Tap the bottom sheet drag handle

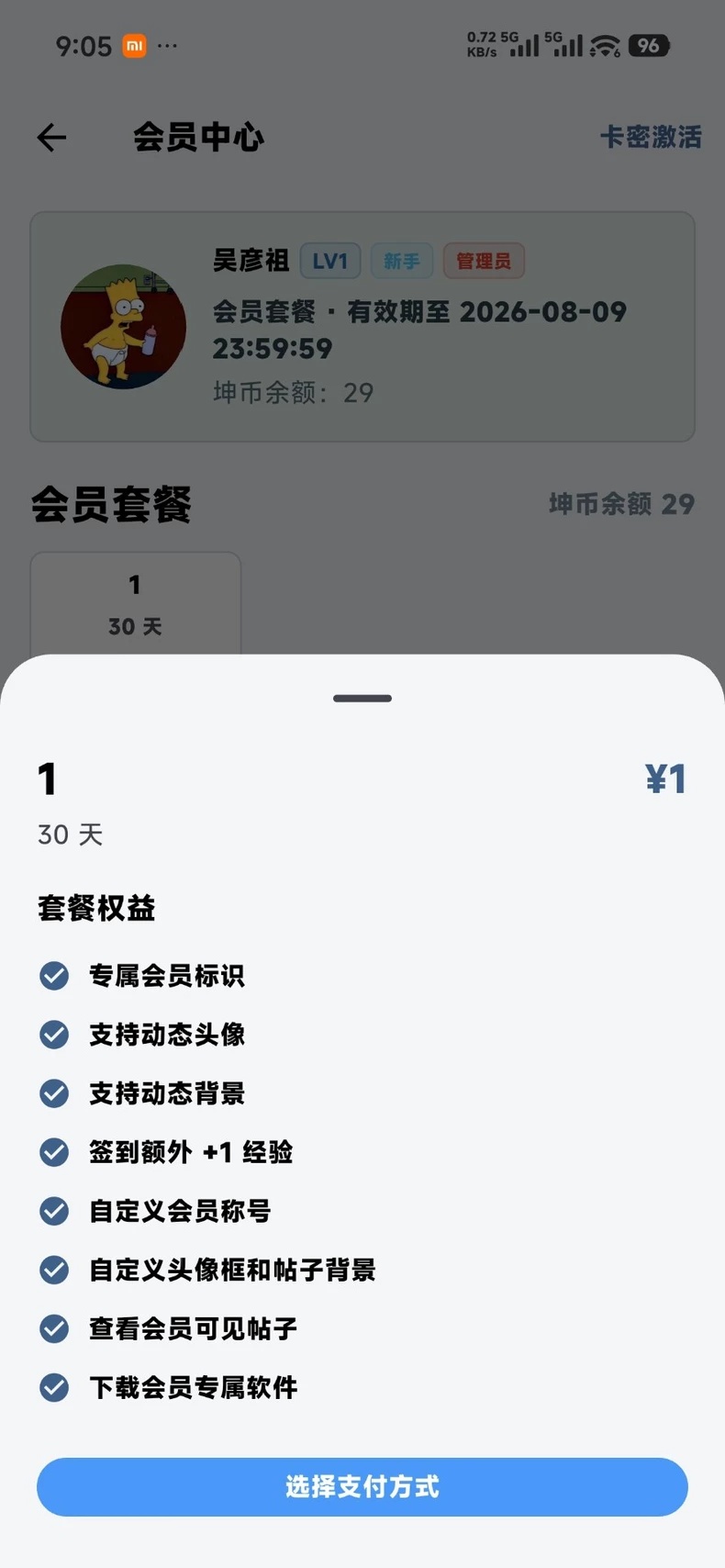(x=362, y=699)
